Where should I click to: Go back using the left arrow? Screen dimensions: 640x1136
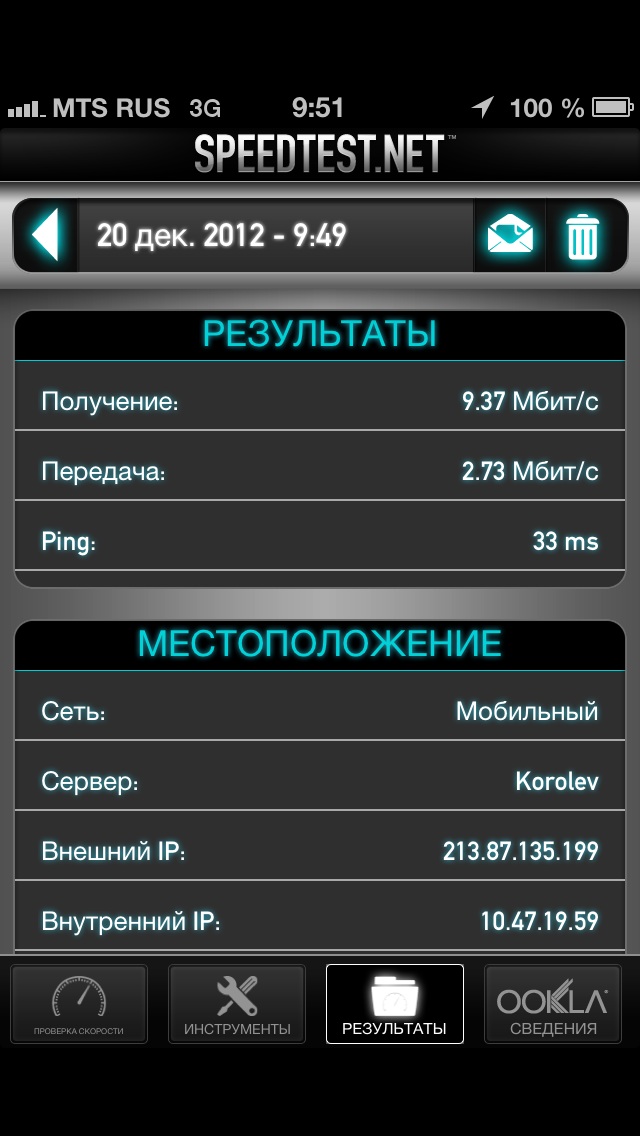click(45, 235)
